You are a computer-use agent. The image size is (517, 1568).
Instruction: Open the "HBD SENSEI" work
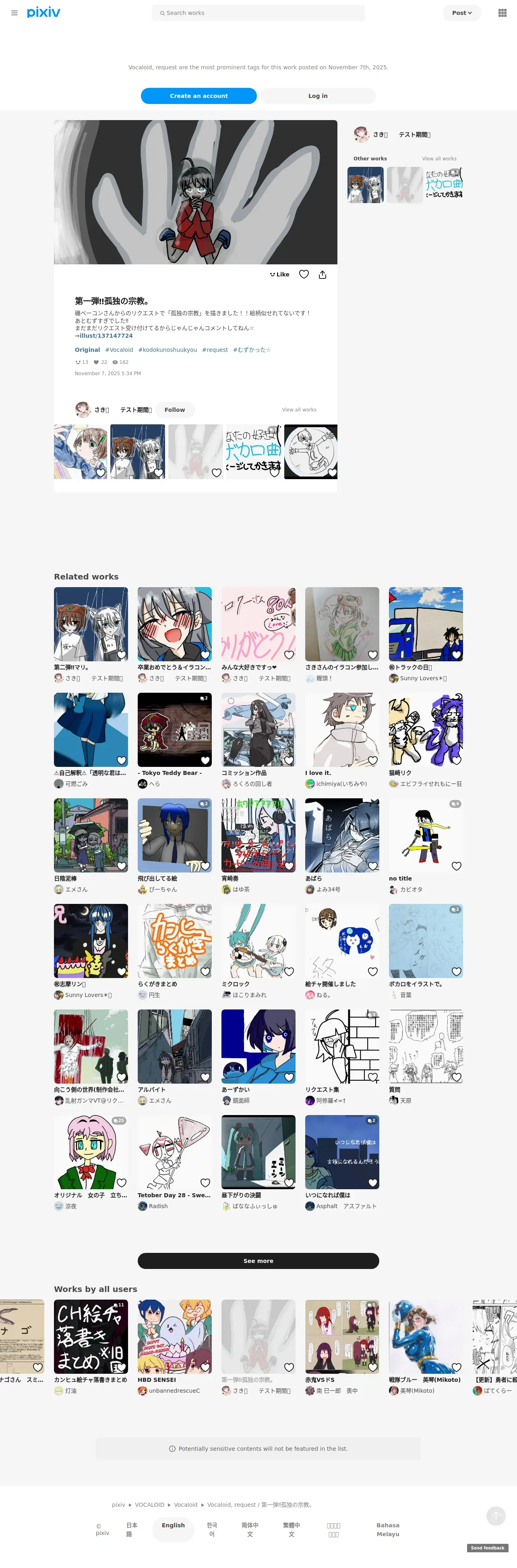pyautogui.click(x=175, y=1337)
